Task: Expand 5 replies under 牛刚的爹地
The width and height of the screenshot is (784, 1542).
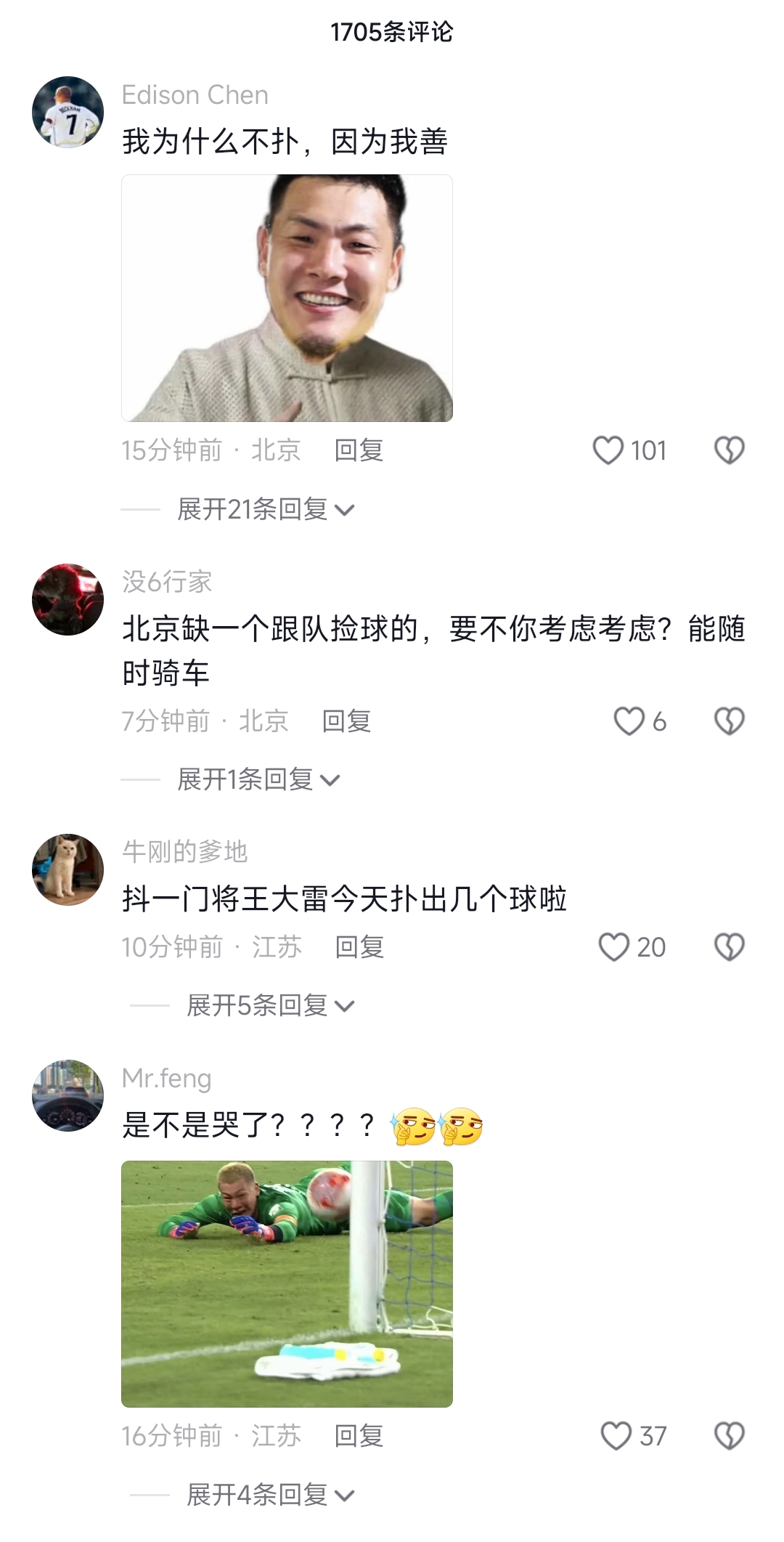Action: point(270,1006)
